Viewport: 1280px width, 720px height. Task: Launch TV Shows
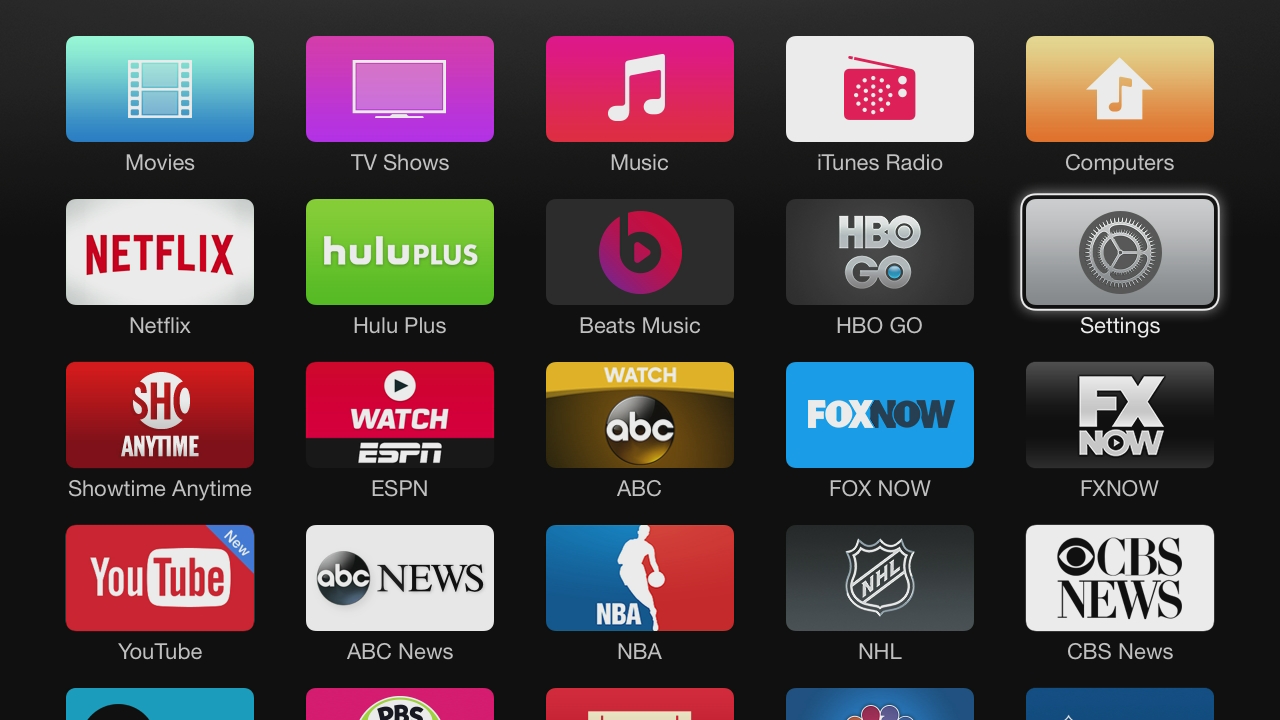click(x=400, y=89)
